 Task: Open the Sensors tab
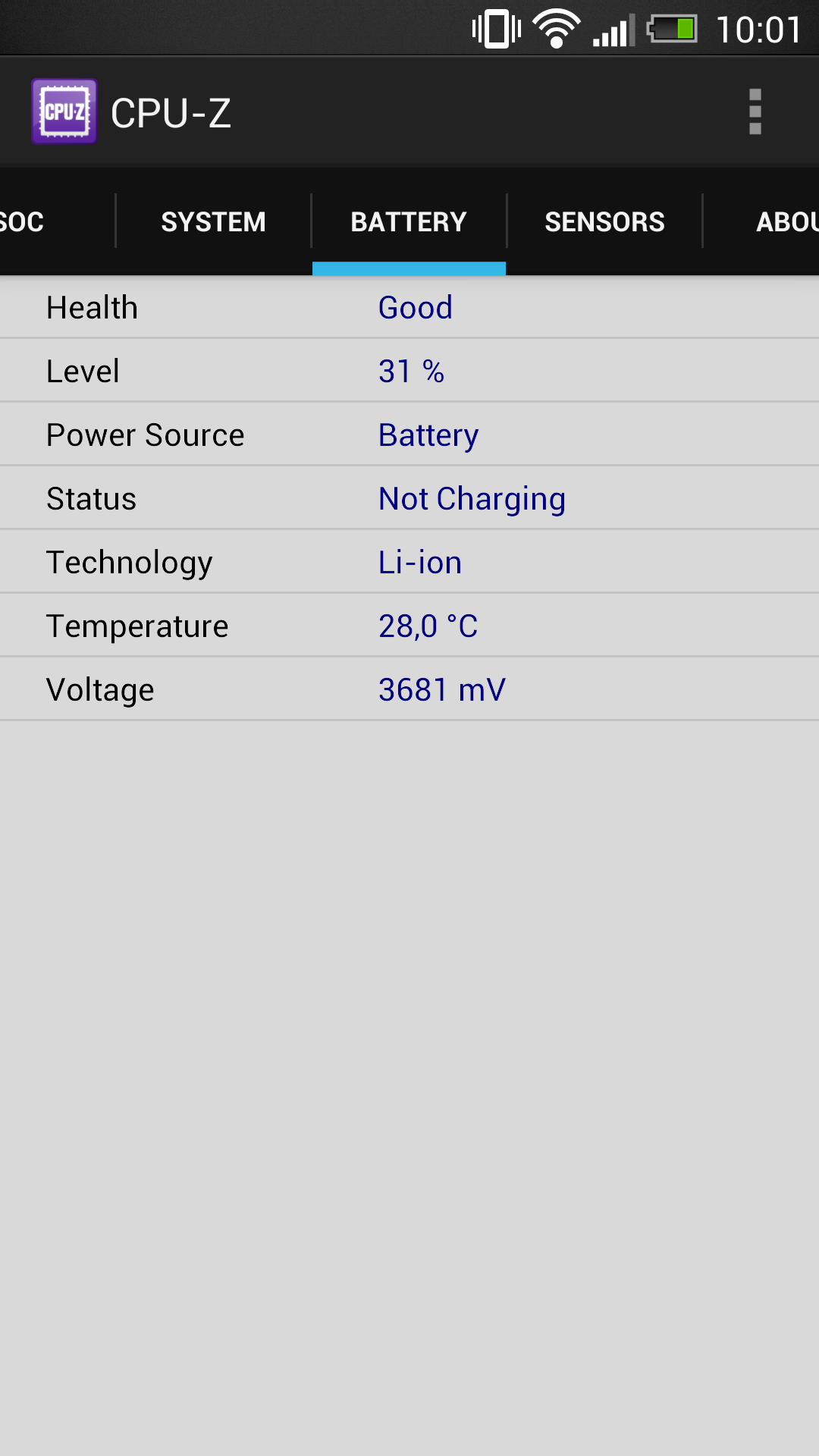604,221
